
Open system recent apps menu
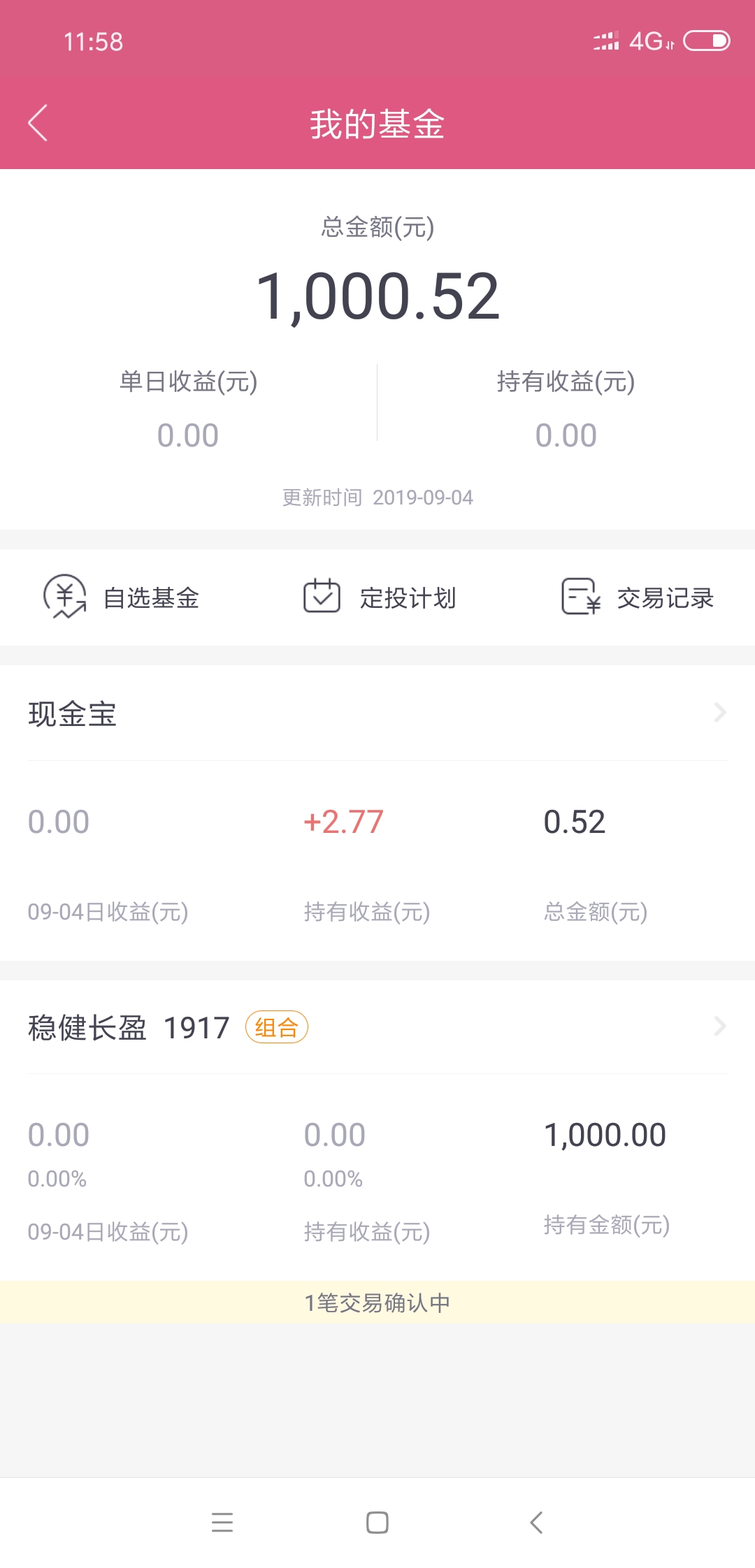[x=222, y=1523]
